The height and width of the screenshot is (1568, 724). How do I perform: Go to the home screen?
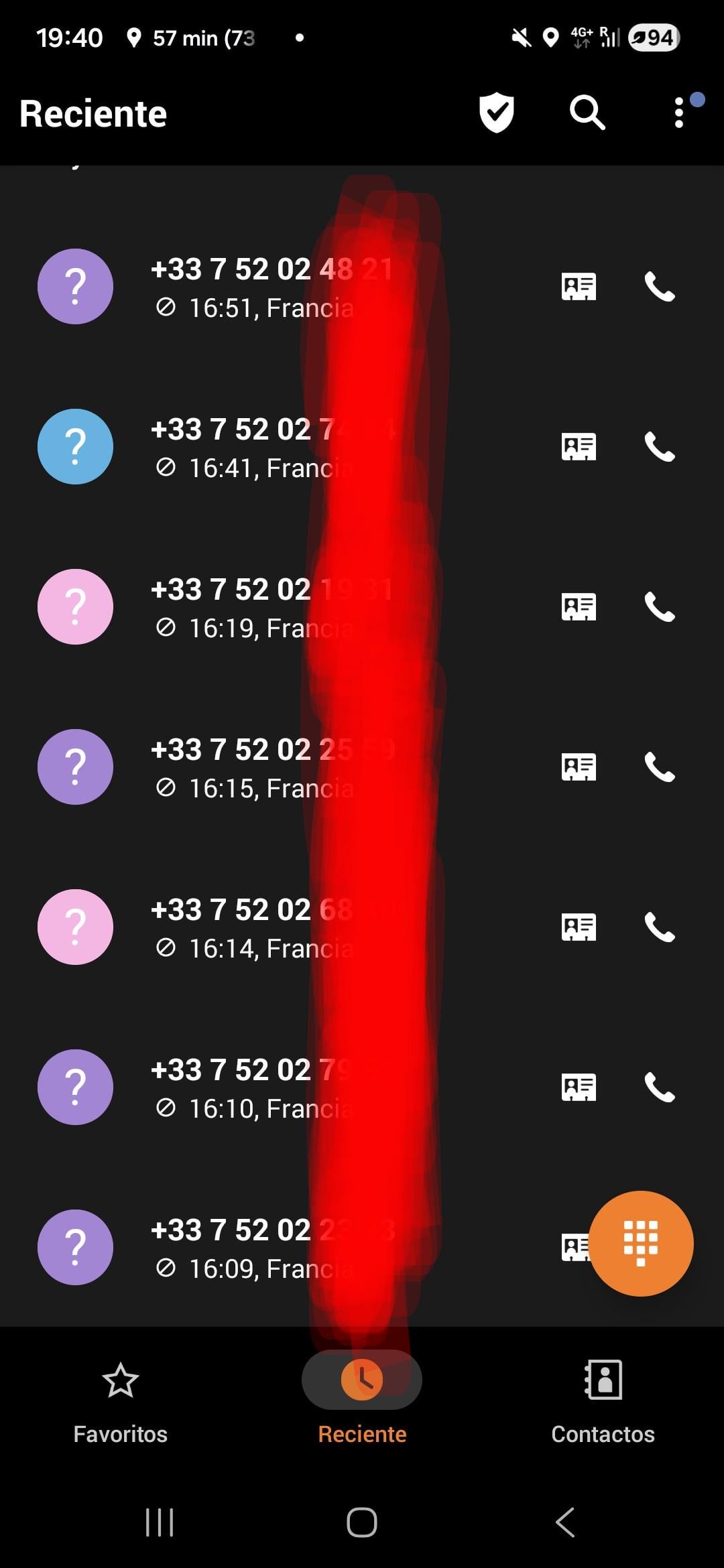tap(362, 1522)
